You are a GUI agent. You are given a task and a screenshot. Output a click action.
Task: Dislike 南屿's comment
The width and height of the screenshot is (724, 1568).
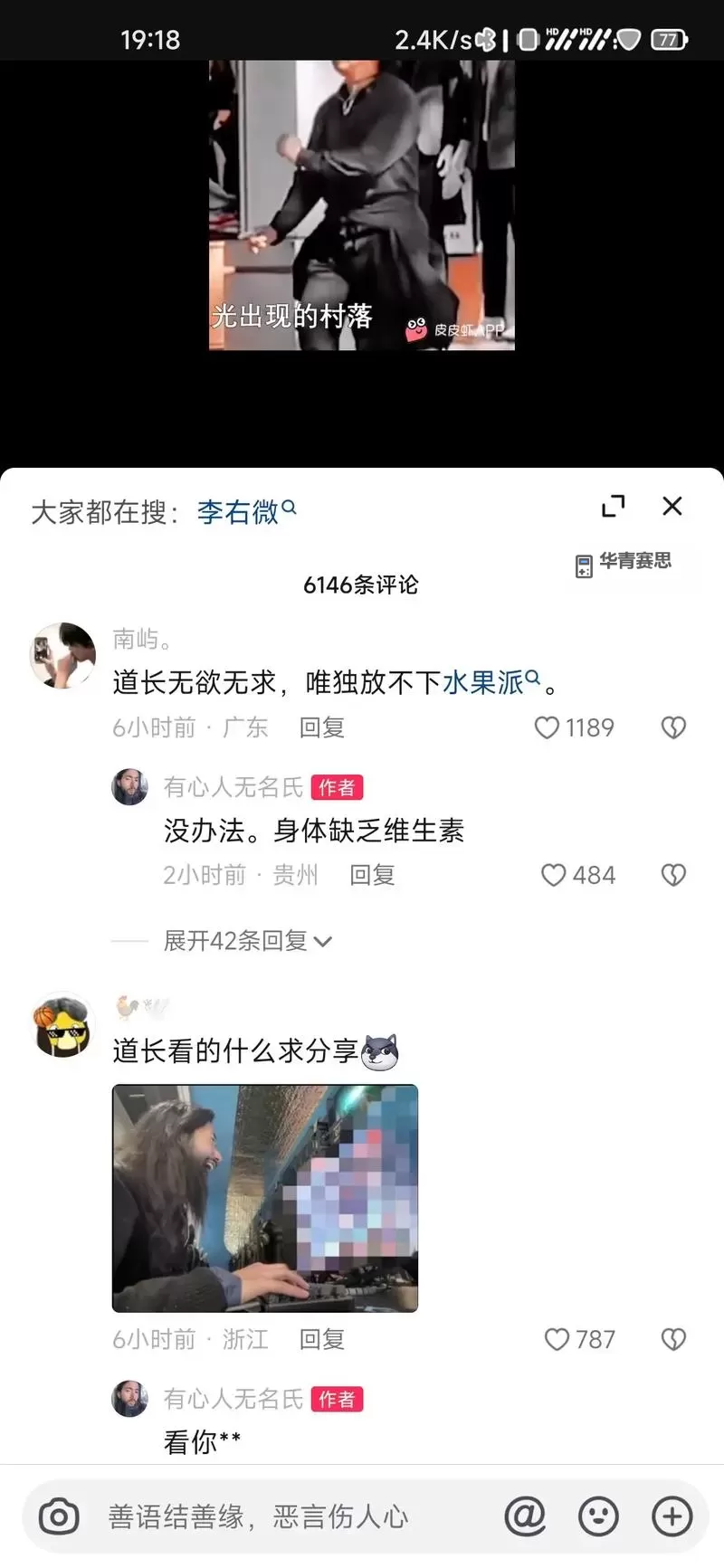pyautogui.click(x=673, y=727)
